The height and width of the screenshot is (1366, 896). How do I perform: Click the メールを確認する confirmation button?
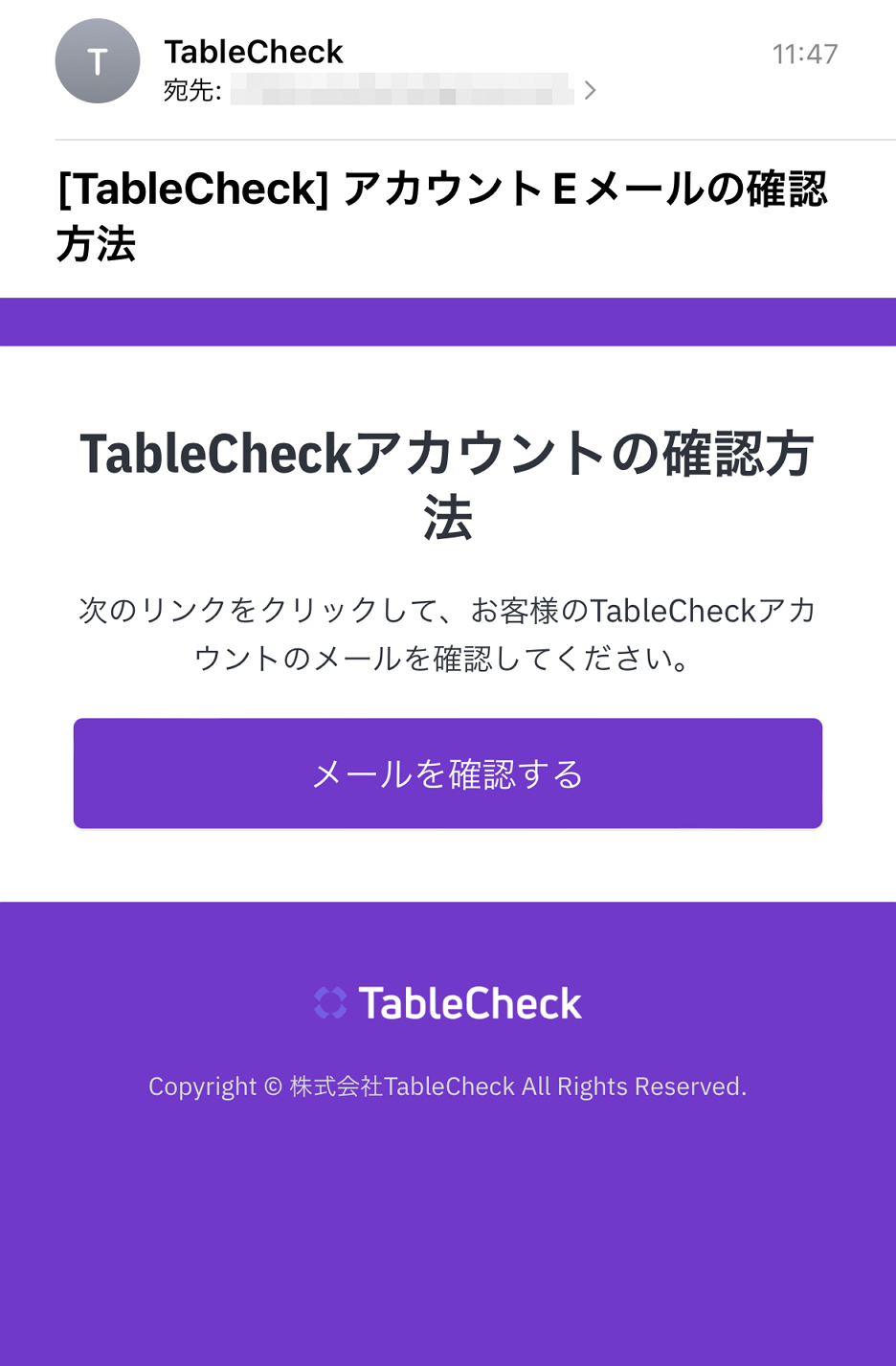[447, 773]
